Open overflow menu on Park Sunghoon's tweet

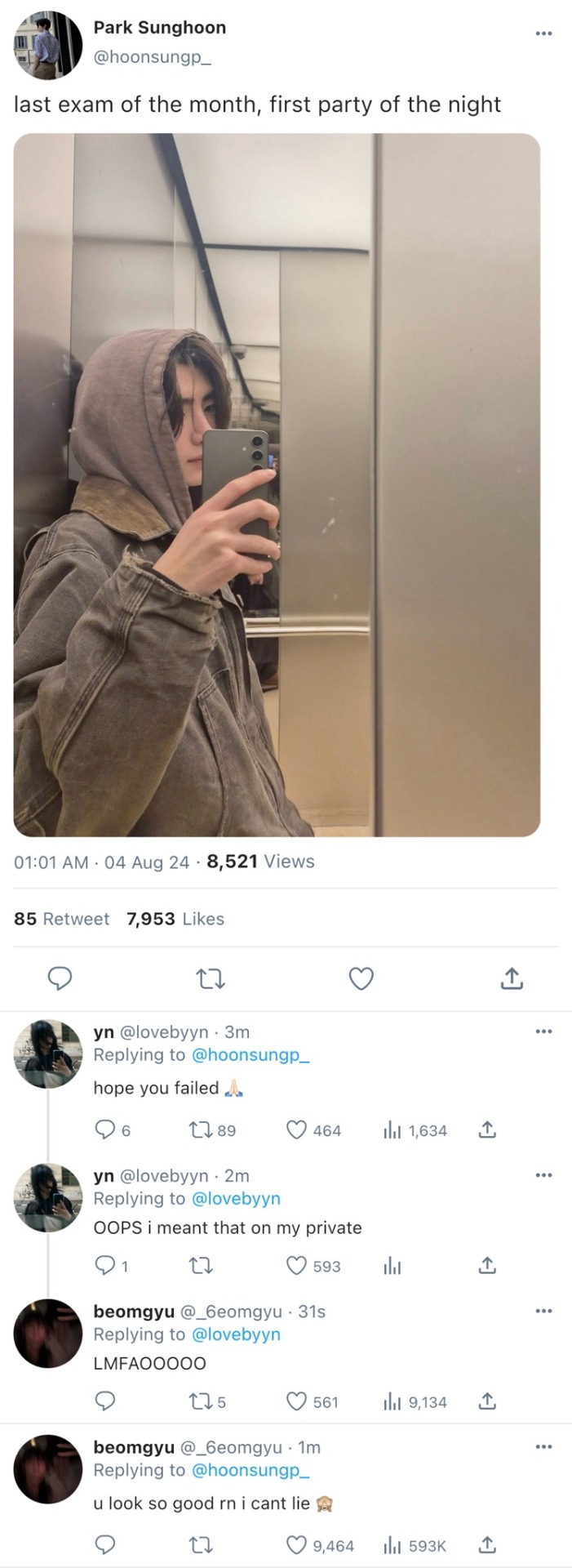point(543,33)
